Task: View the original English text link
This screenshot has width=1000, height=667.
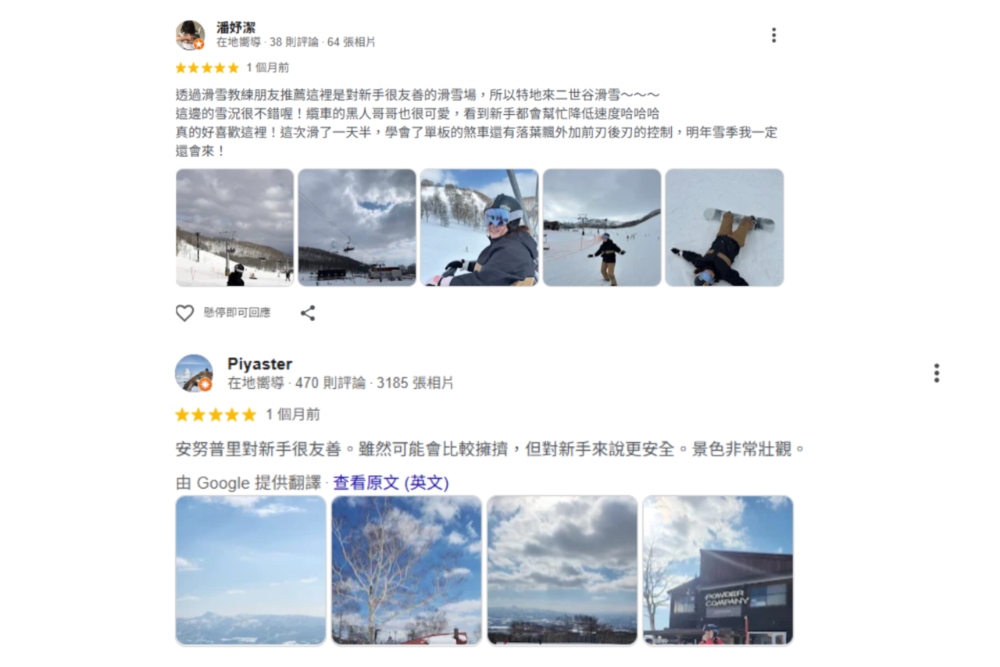Action: [x=391, y=483]
